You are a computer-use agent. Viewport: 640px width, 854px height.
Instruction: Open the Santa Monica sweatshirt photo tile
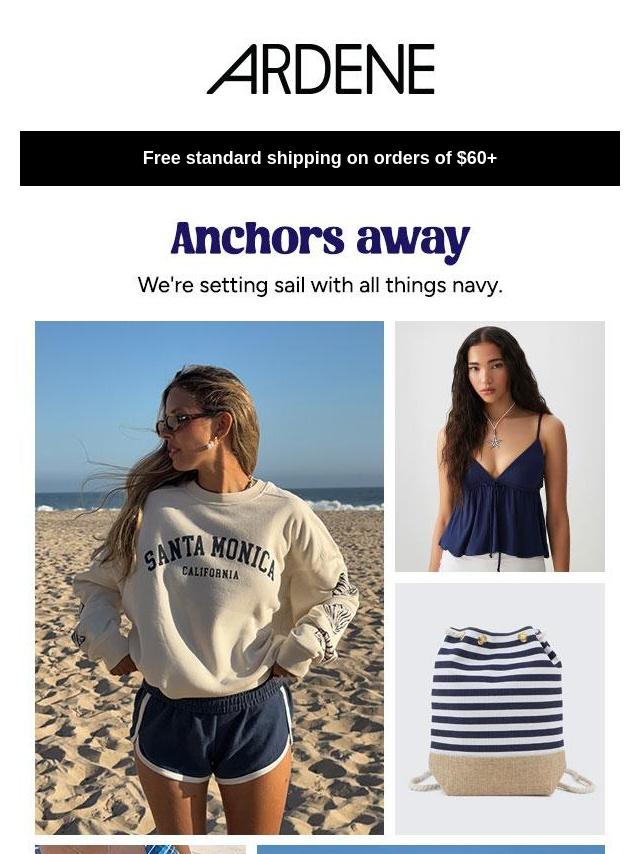pos(209,577)
